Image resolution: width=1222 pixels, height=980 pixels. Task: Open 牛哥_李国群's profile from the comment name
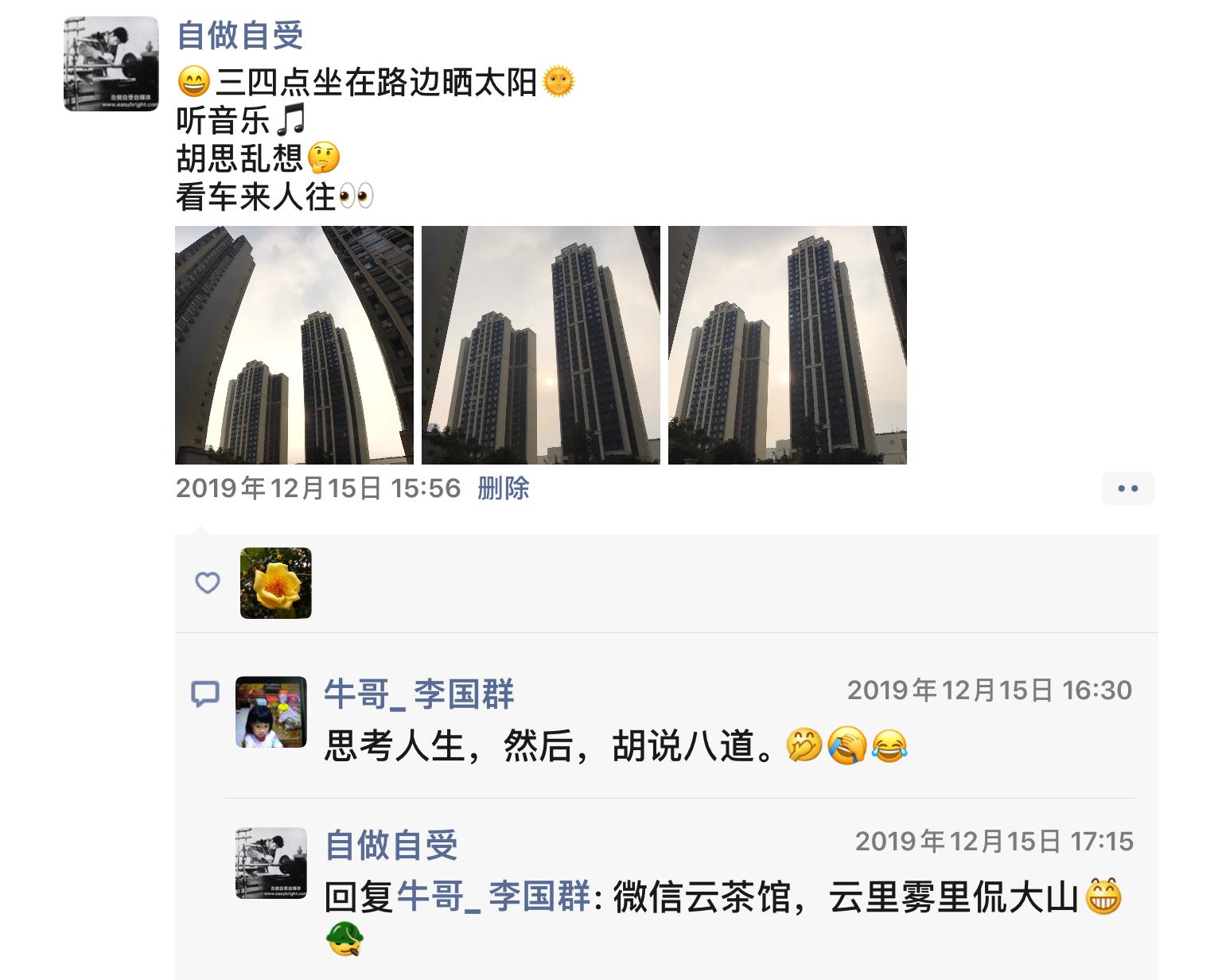[x=418, y=694]
